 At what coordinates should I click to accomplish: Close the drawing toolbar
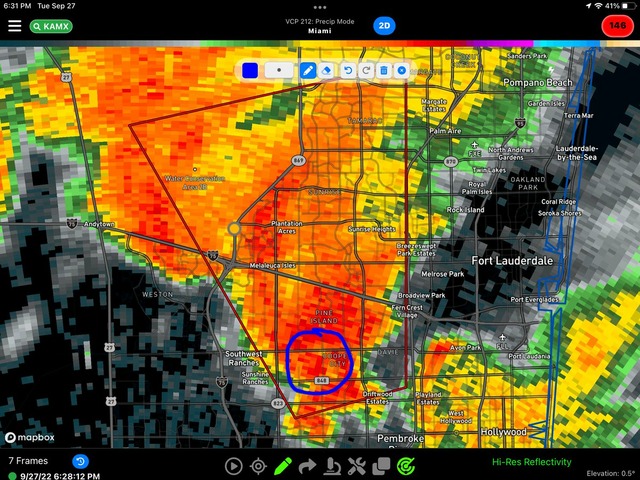tap(402, 70)
